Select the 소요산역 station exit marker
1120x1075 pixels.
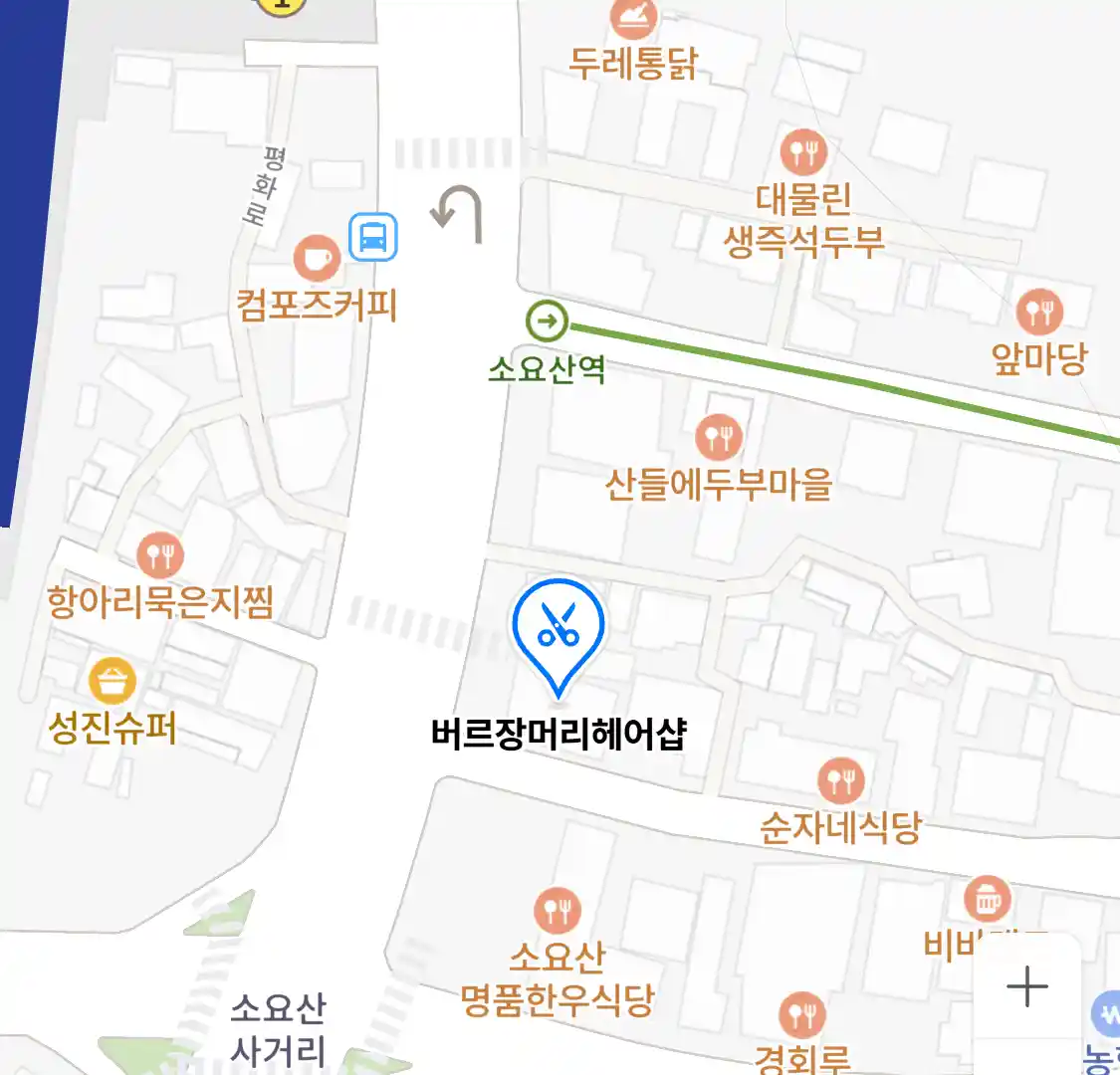click(547, 322)
